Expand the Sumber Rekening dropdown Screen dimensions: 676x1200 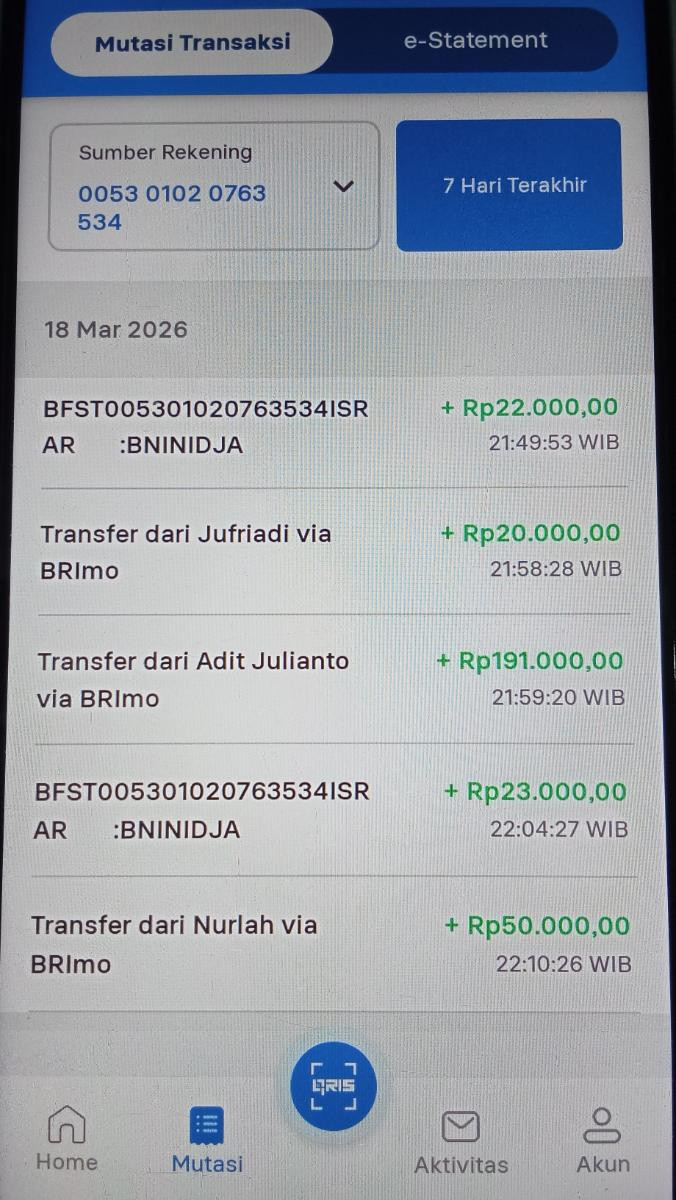(x=343, y=186)
